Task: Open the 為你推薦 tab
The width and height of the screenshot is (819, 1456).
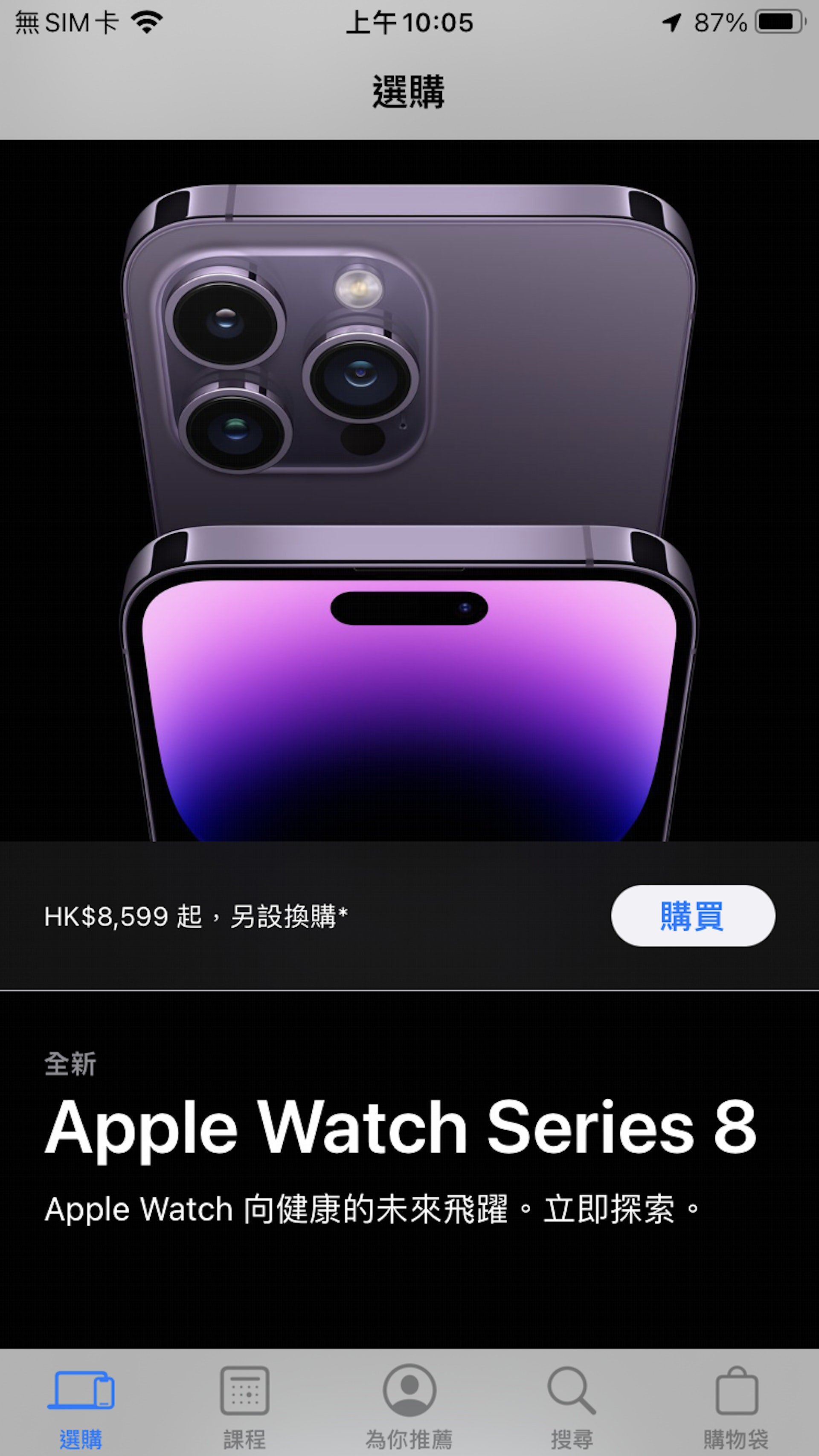Action: click(409, 1405)
